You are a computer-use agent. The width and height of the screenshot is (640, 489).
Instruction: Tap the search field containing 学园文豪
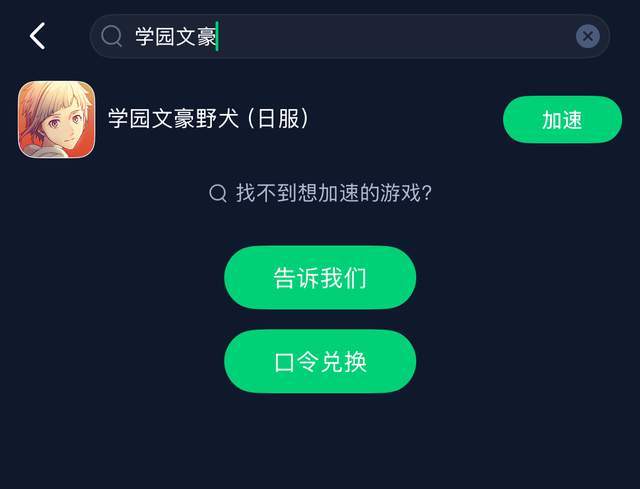[x=340, y=37]
